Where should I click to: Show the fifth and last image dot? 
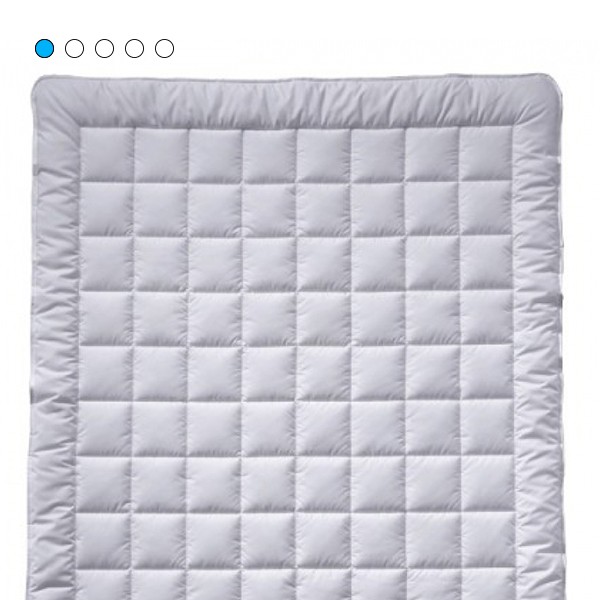[164, 48]
